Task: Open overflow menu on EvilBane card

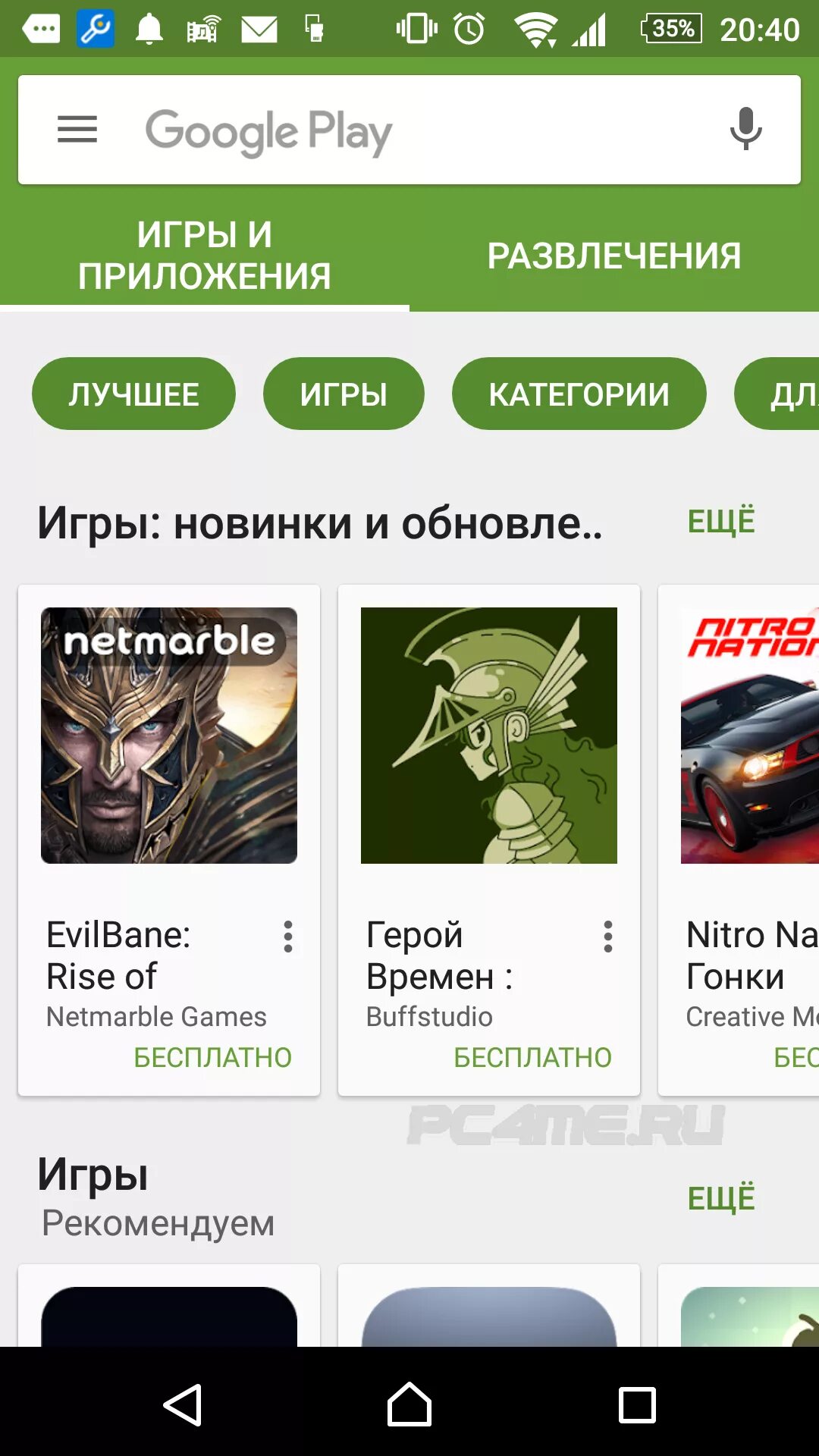Action: coord(288,937)
